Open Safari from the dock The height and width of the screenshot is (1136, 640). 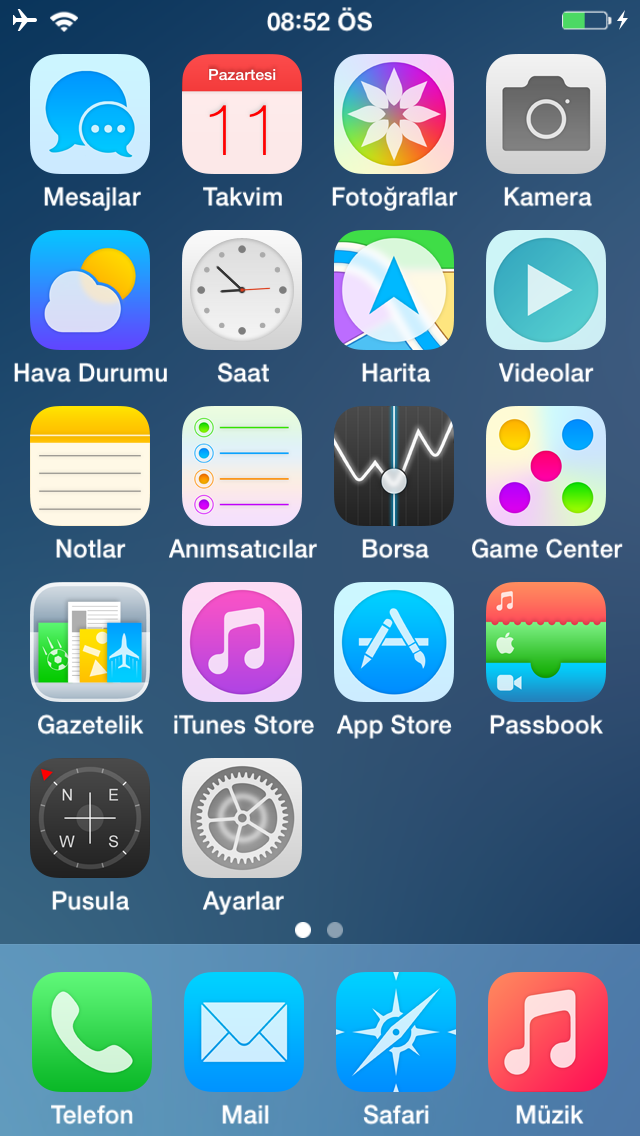[x=396, y=1032]
